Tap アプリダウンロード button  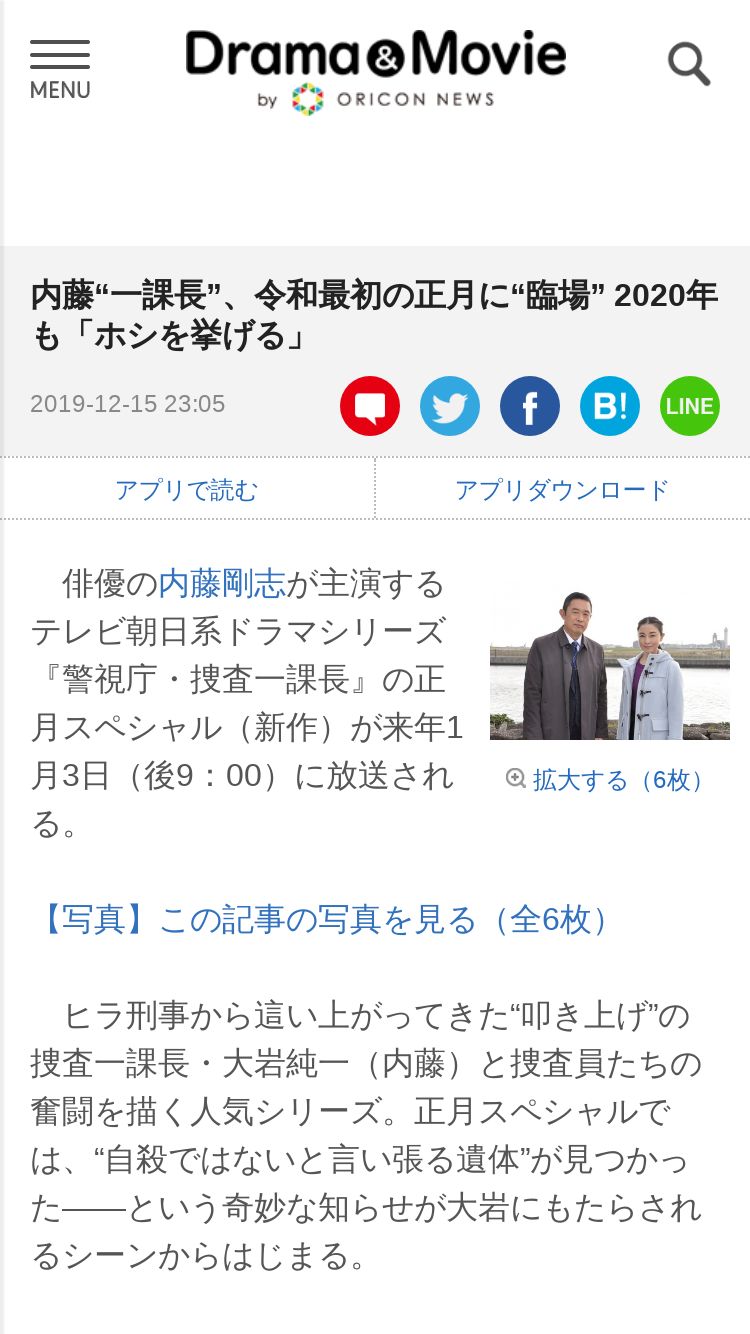point(562,489)
